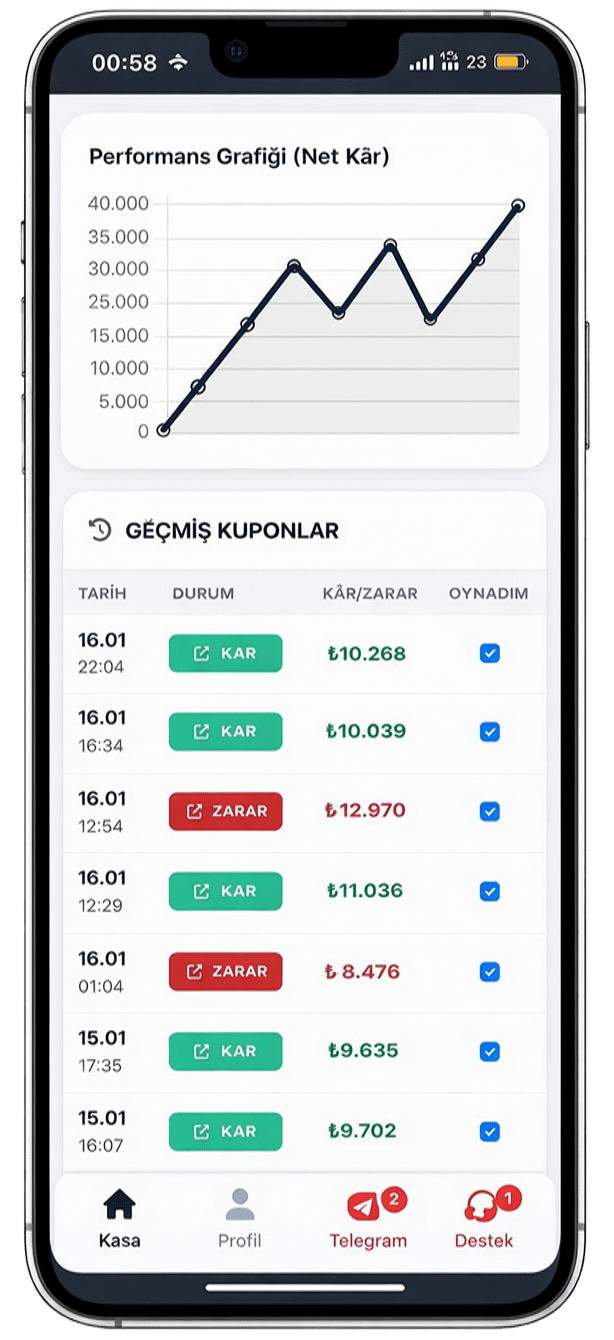Uncheck Oynadım for the ₺10.039 coupon

pyautogui.click(x=490, y=732)
